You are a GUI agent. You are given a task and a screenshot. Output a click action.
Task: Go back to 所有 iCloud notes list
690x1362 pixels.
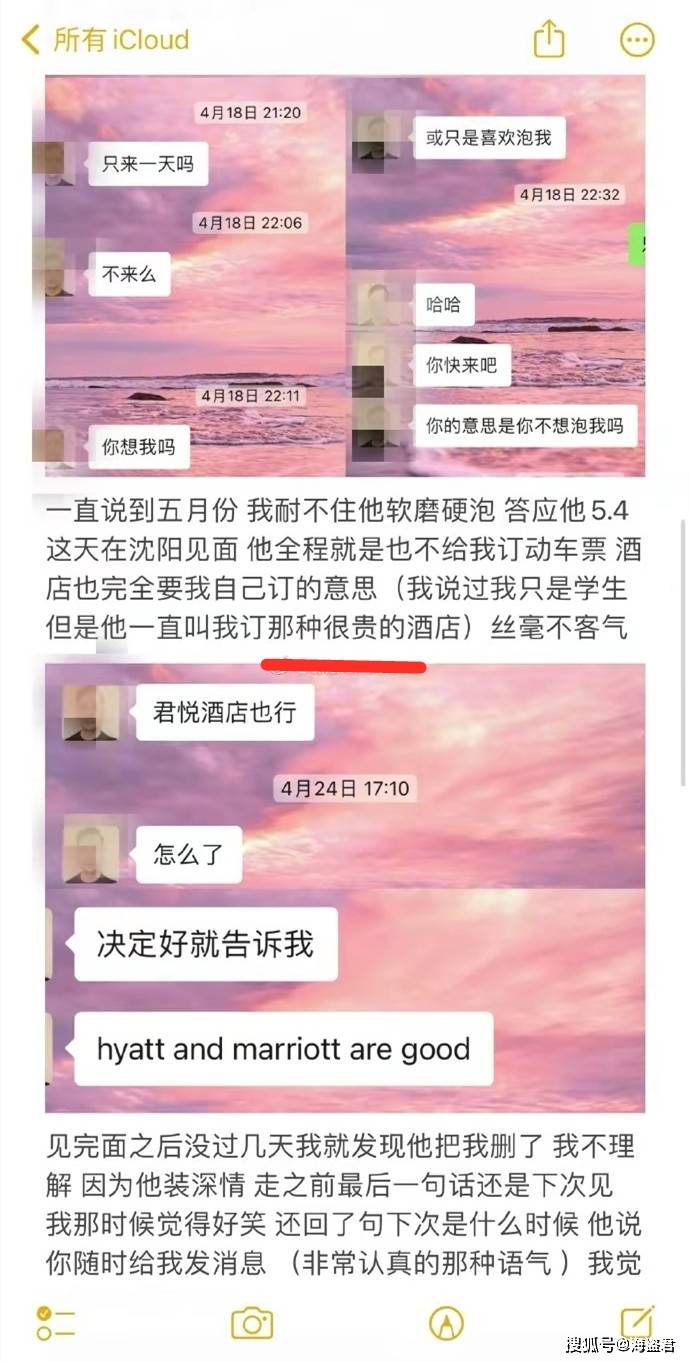105,40
